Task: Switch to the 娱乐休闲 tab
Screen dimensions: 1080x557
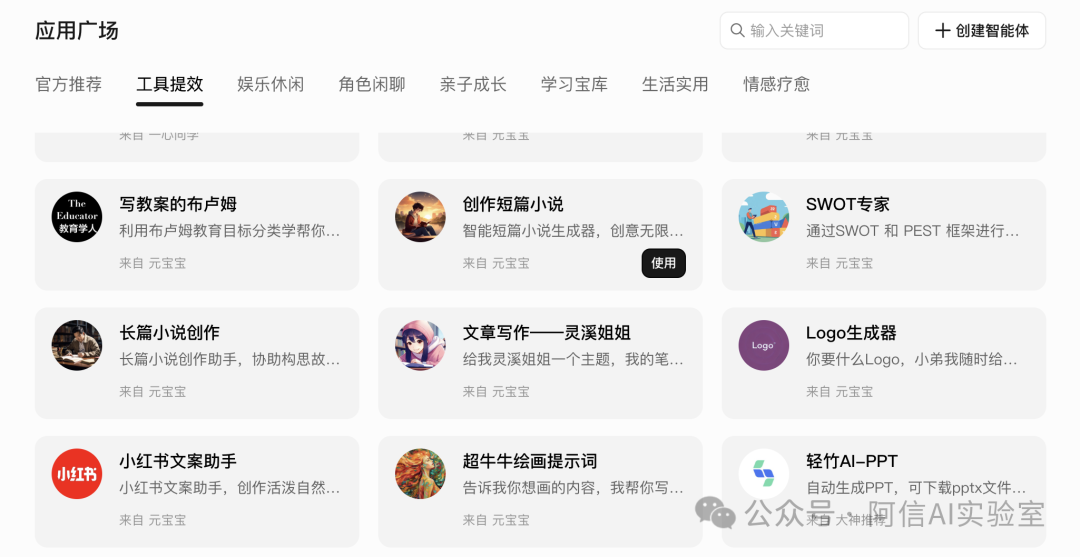Action: click(x=271, y=84)
